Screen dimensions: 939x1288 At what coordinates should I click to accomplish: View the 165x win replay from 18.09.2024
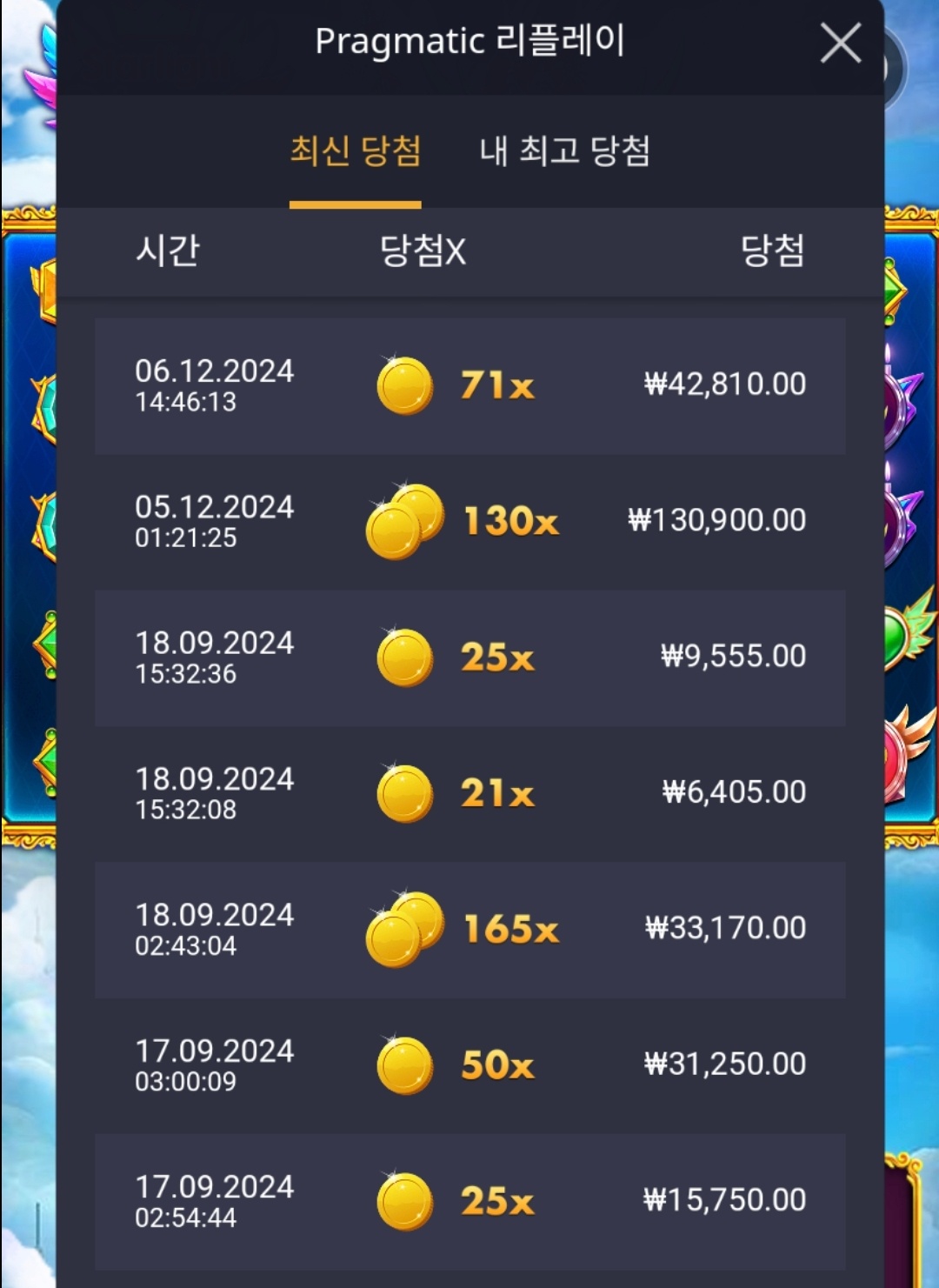pyautogui.click(x=469, y=929)
